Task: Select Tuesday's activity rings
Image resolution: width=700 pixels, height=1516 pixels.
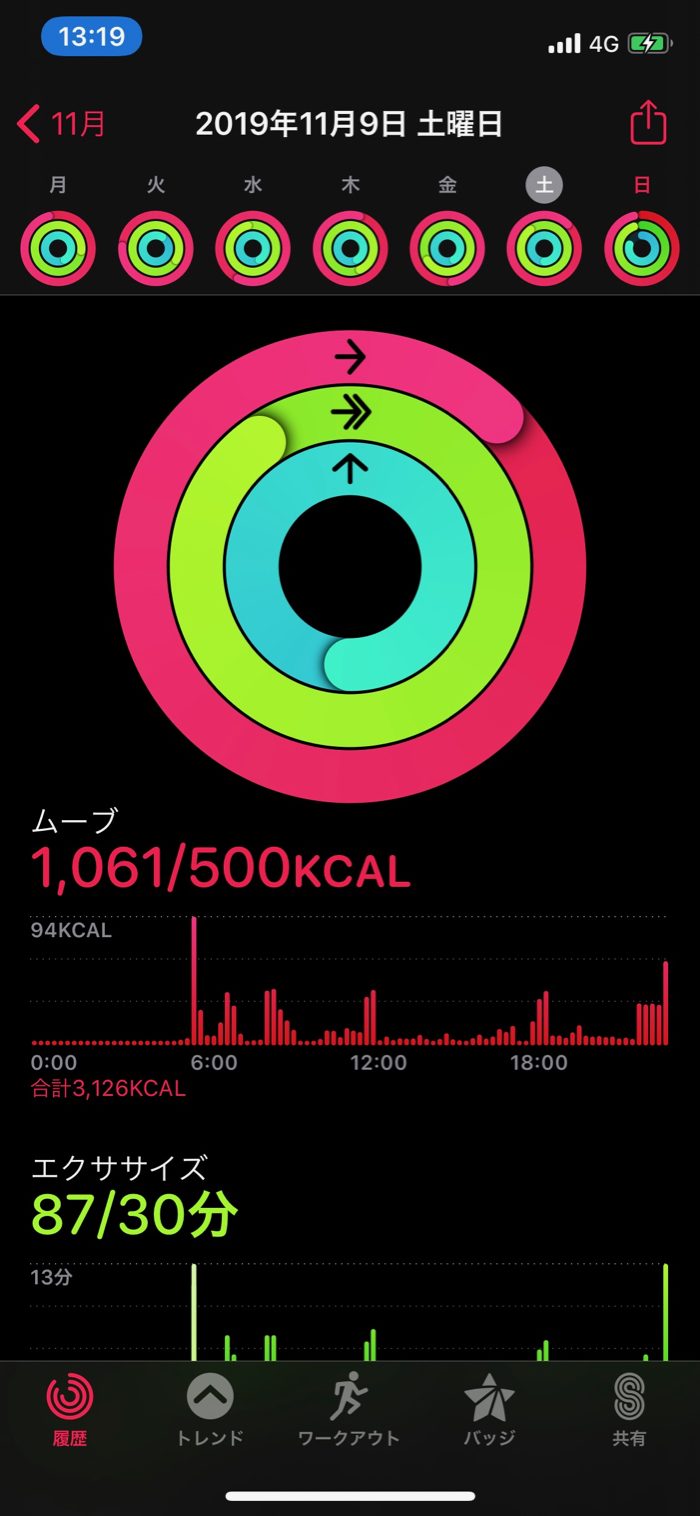Action: click(x=156, y=249)
